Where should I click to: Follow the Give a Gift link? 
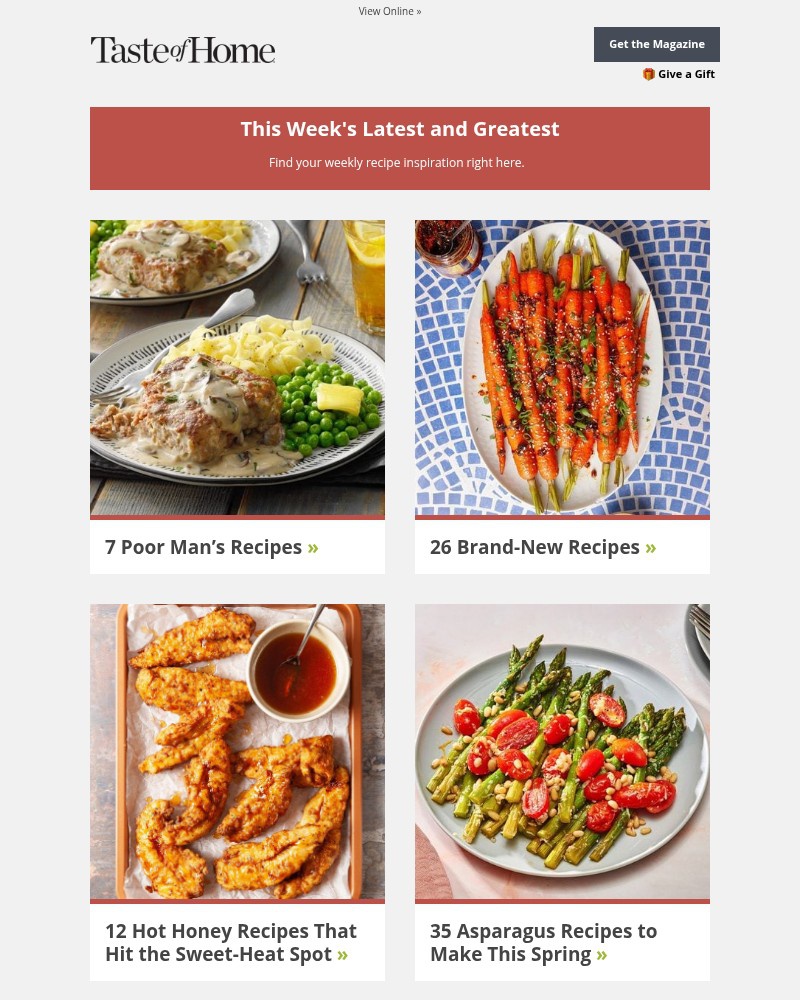pyautogui.click(x=686, y=73)
